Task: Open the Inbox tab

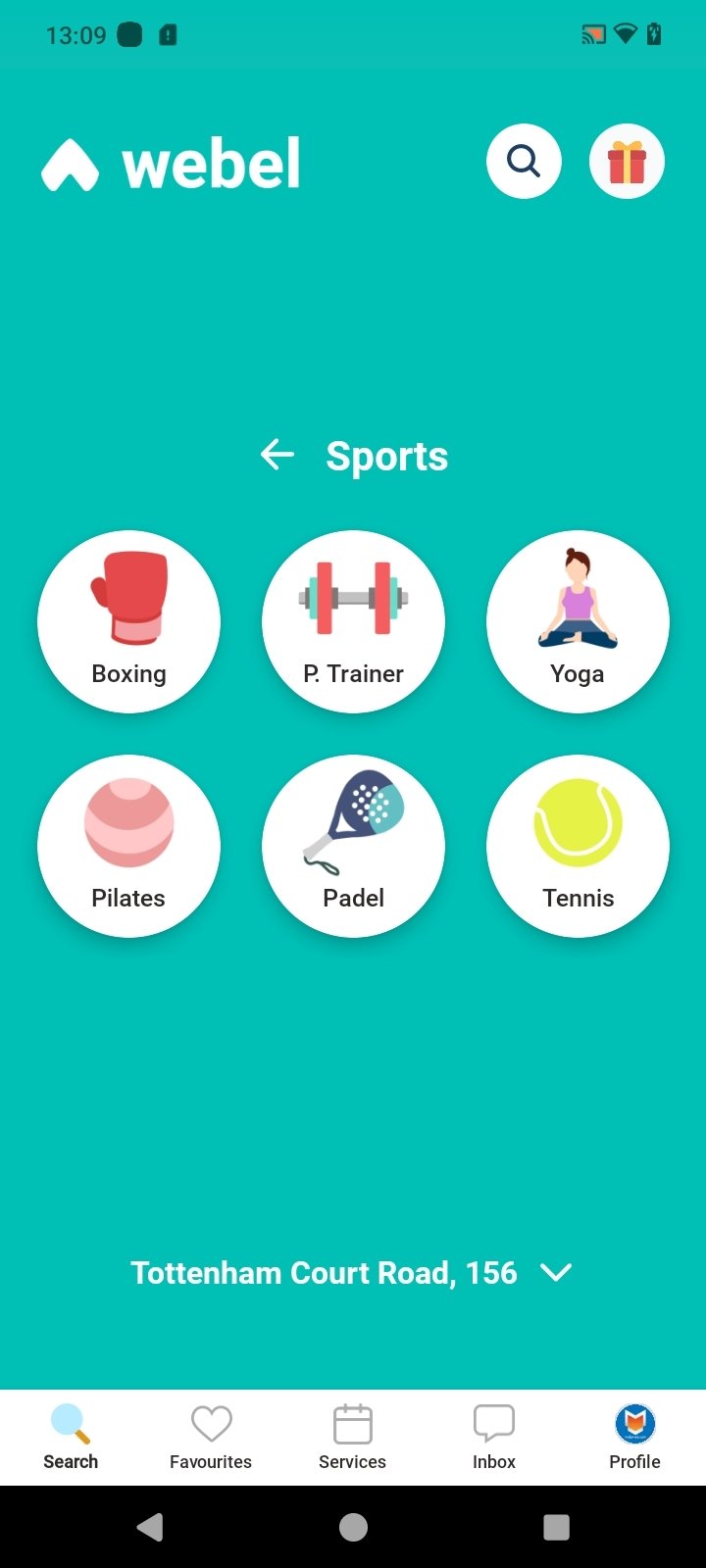Action: point(493,1437)
